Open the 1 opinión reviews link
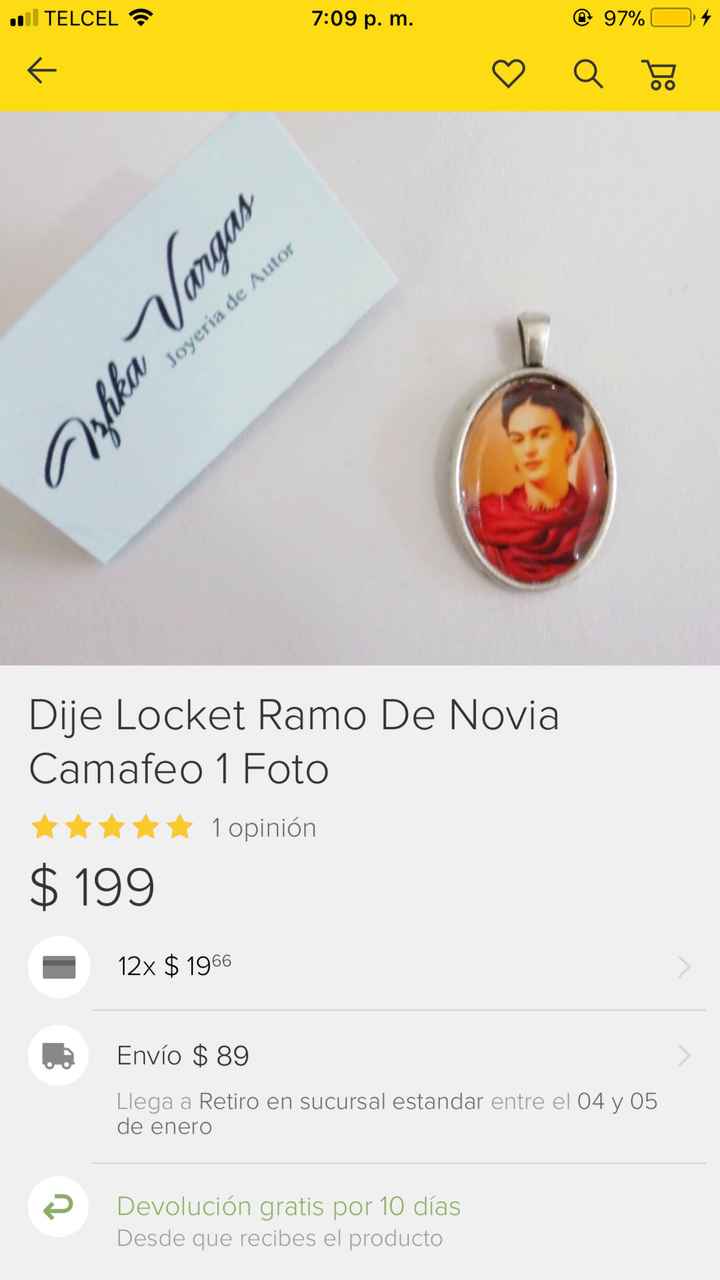The width and height of the screenshot is (720, 1280). coord(264,827)
